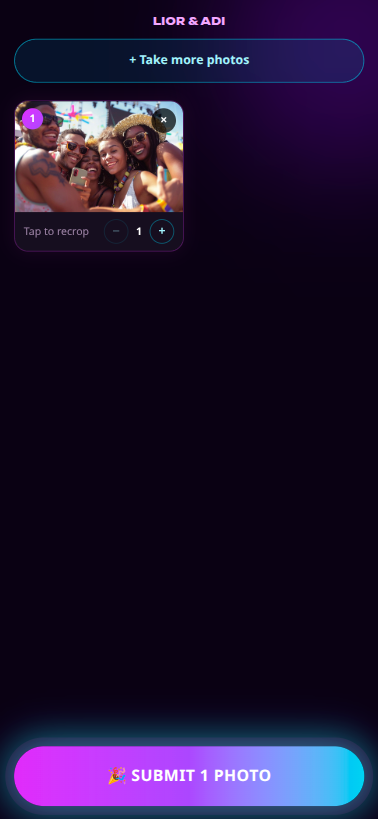Screen dimensions: 378x819
Task: Tap the photo to recrop it
Action: pyautogui.click(x=99, y=157)
